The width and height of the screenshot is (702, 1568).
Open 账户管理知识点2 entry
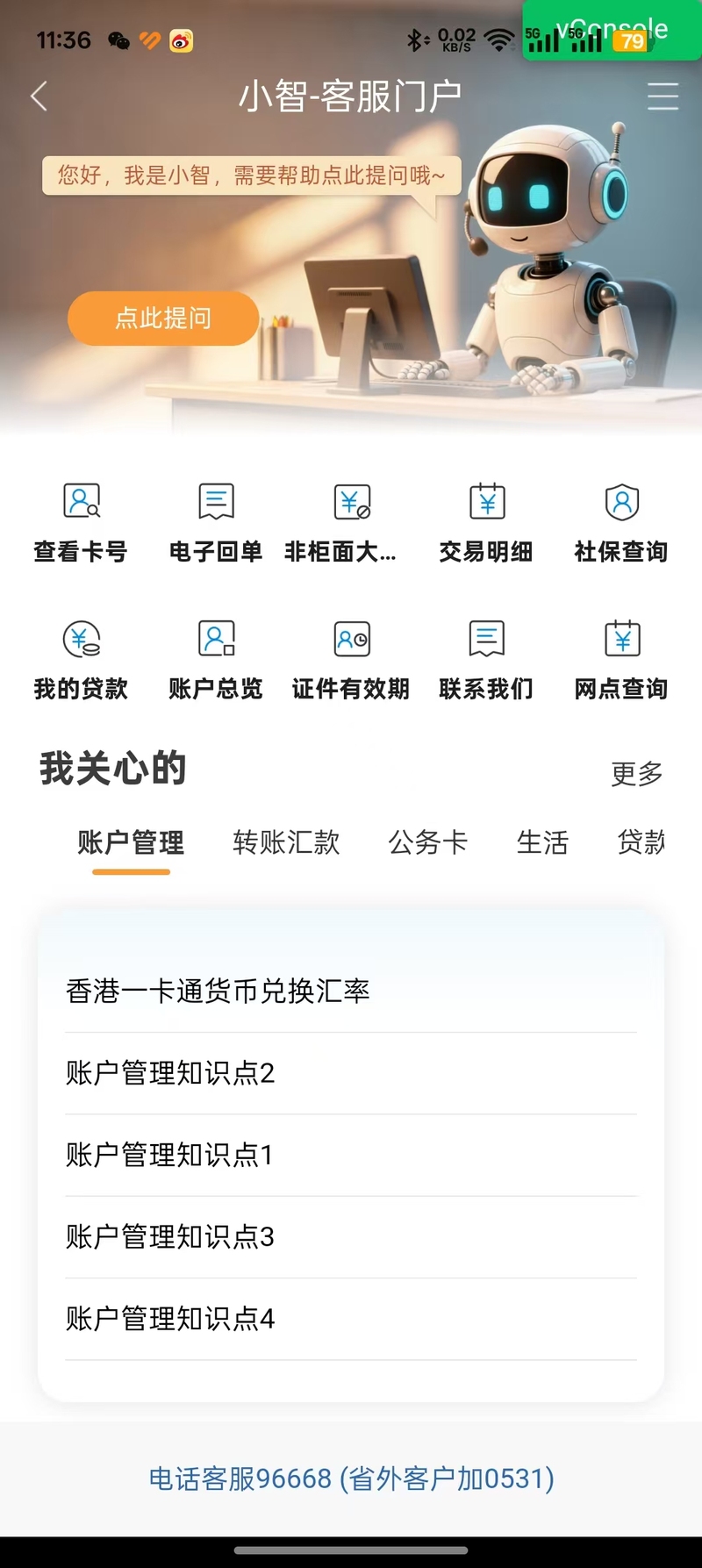pos(170,1073)
